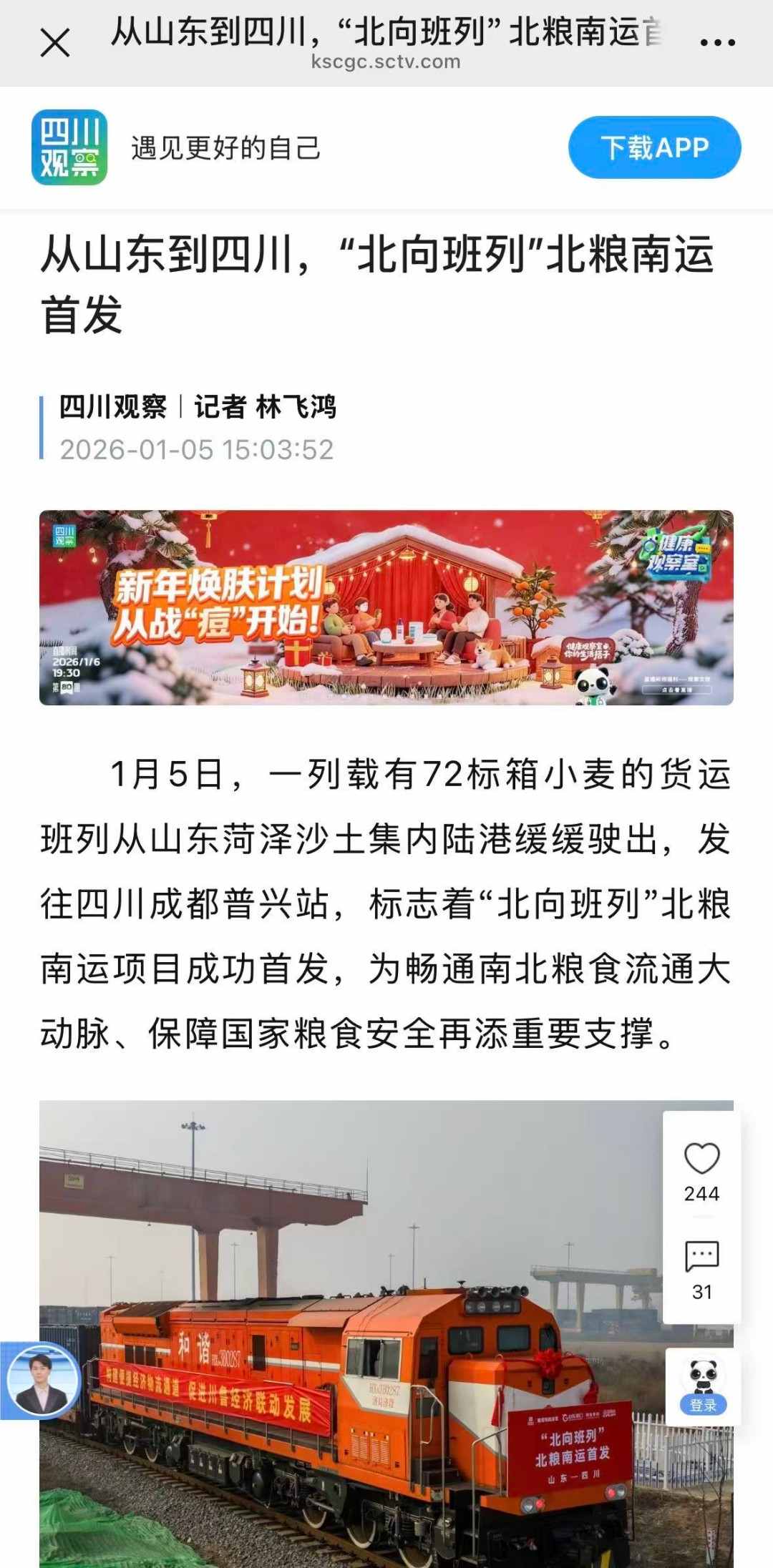Close the in-app browser page

coord(55,43)
